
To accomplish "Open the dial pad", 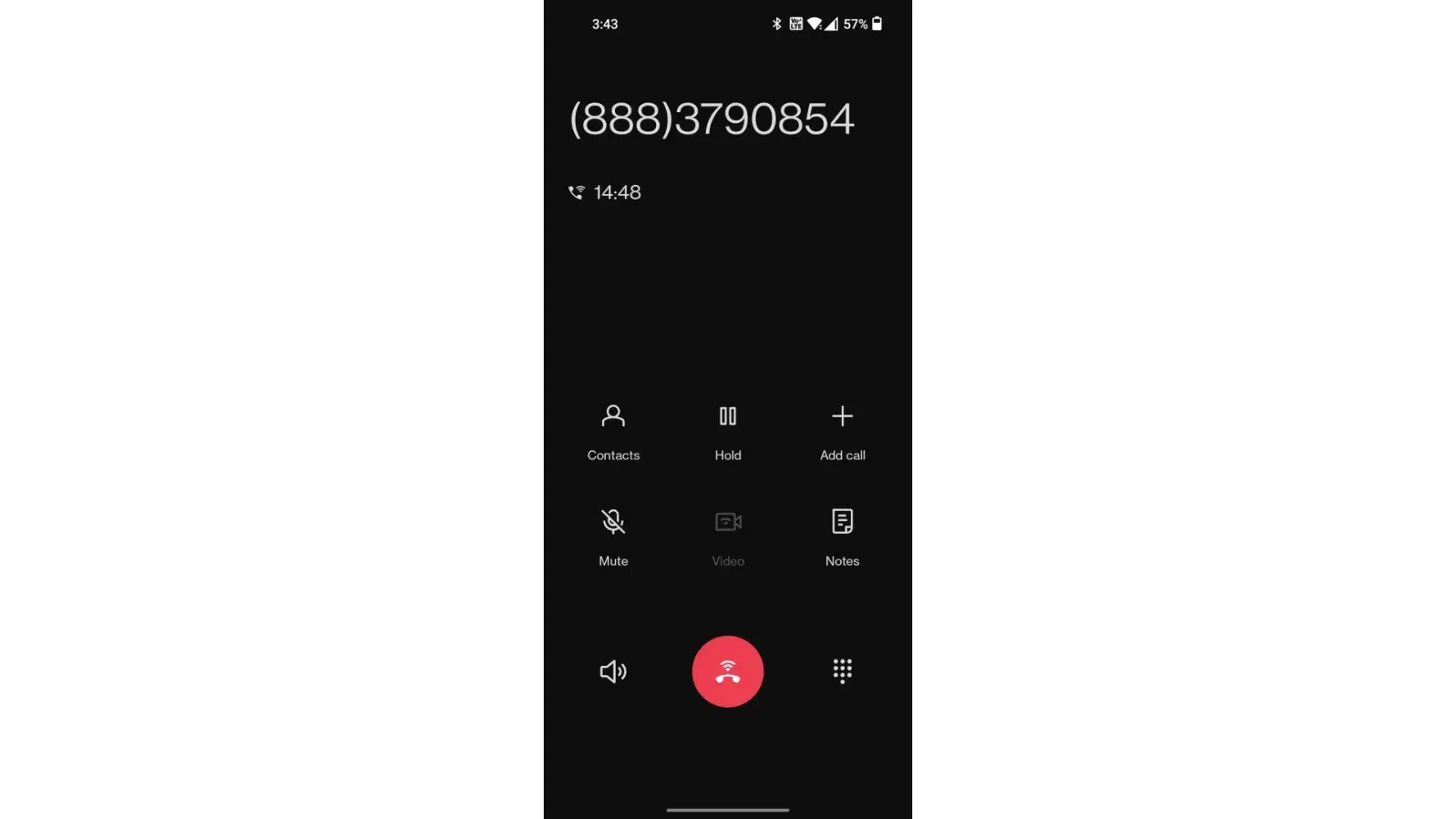I will click(x=842, y=672).
